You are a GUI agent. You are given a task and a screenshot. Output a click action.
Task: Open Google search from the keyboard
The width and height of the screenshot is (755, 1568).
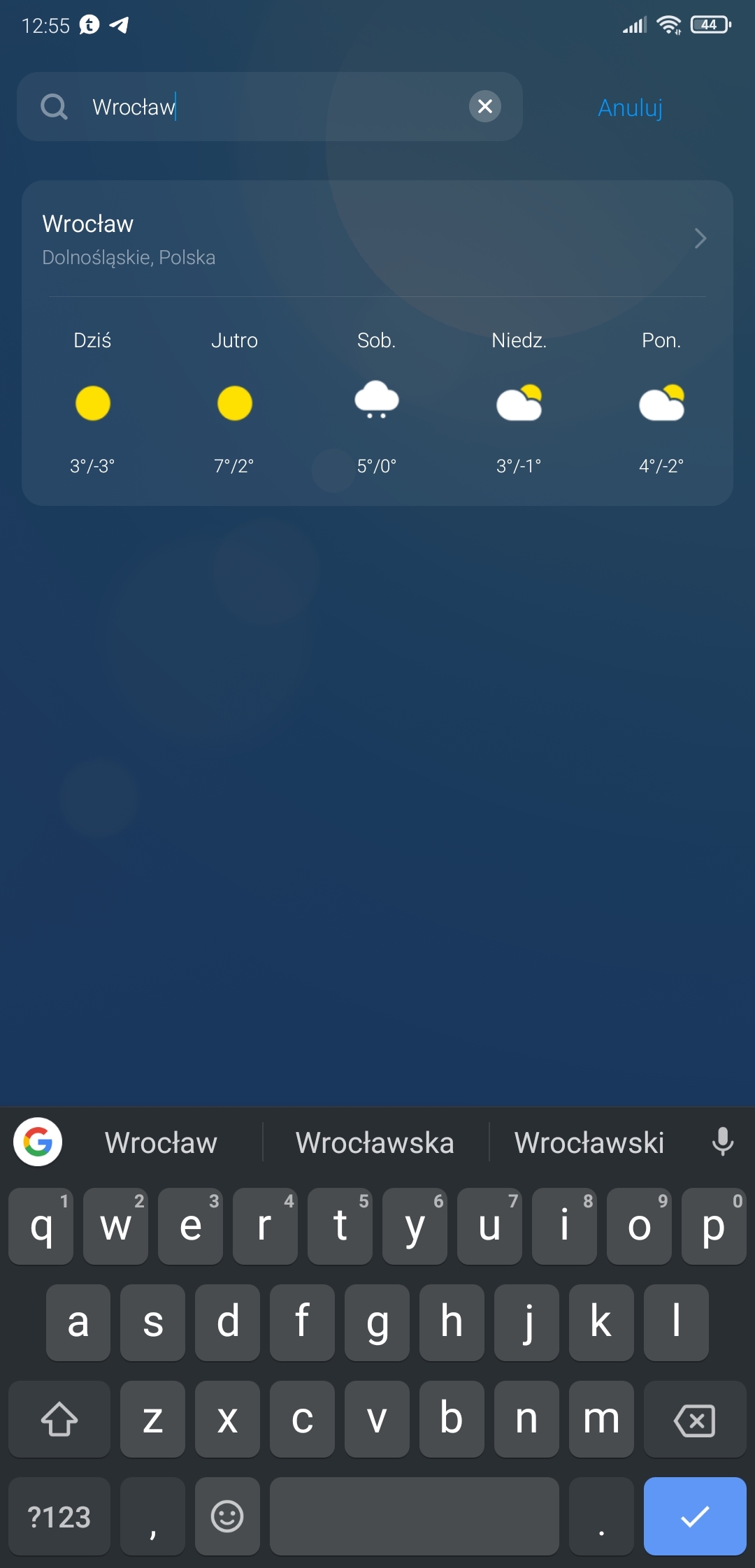(38, 1142)
